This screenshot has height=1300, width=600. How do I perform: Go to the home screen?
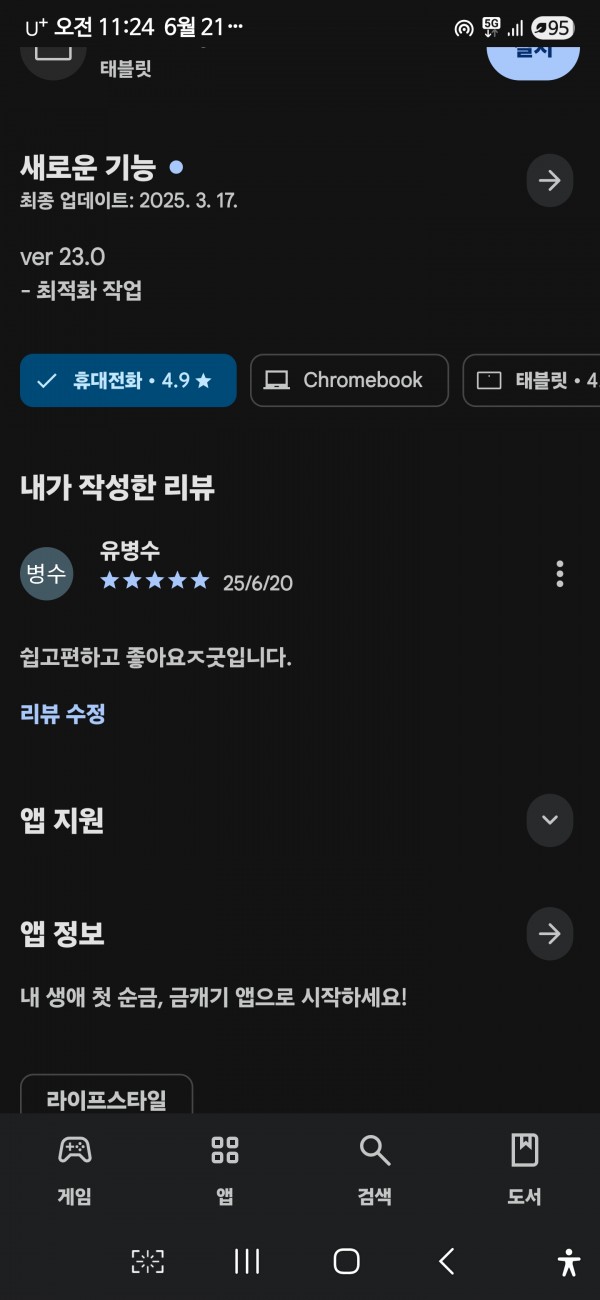tap(347, 1261)
